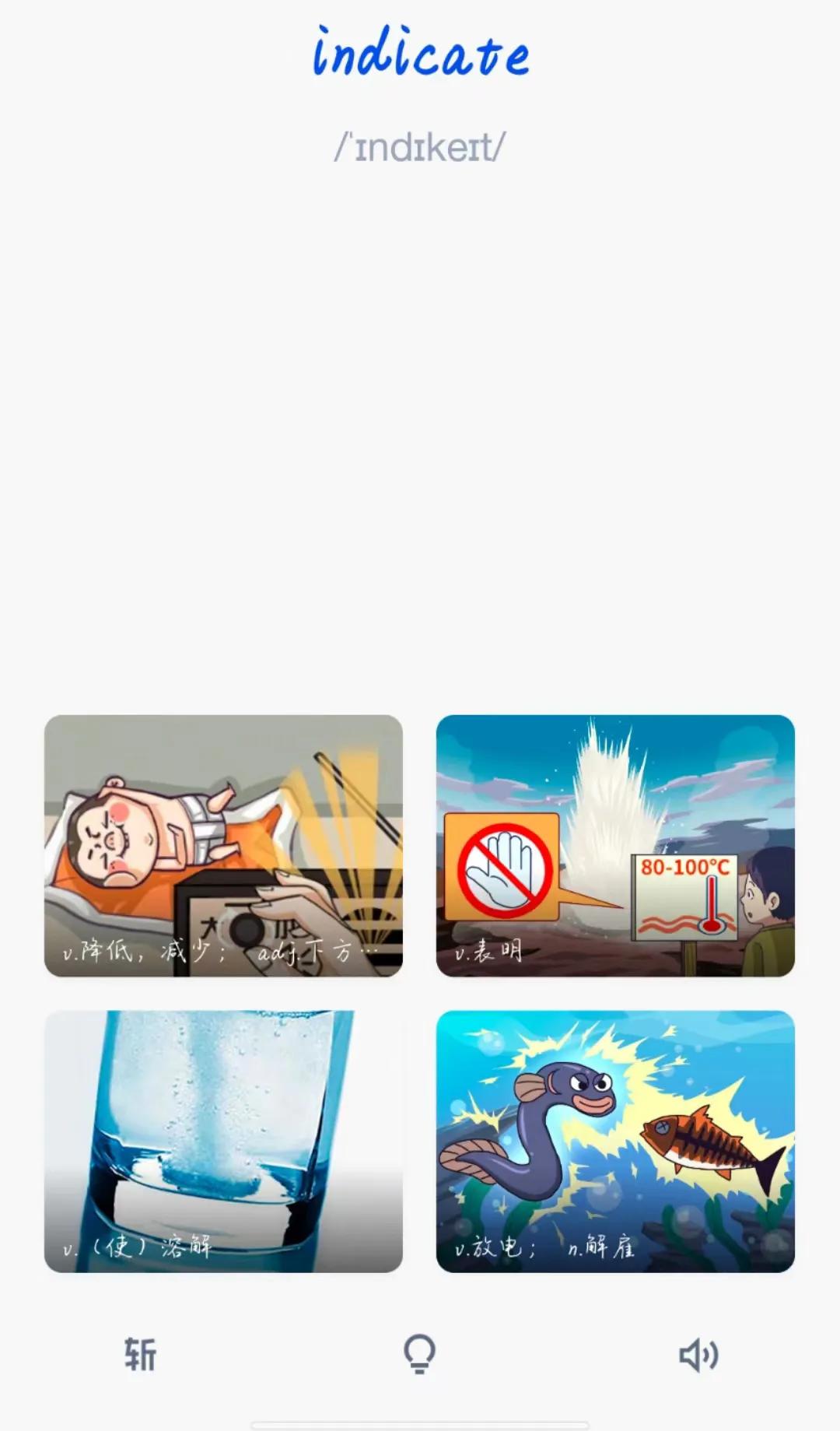Play the pronunciation of 'indicate'

click(698, 1355)
